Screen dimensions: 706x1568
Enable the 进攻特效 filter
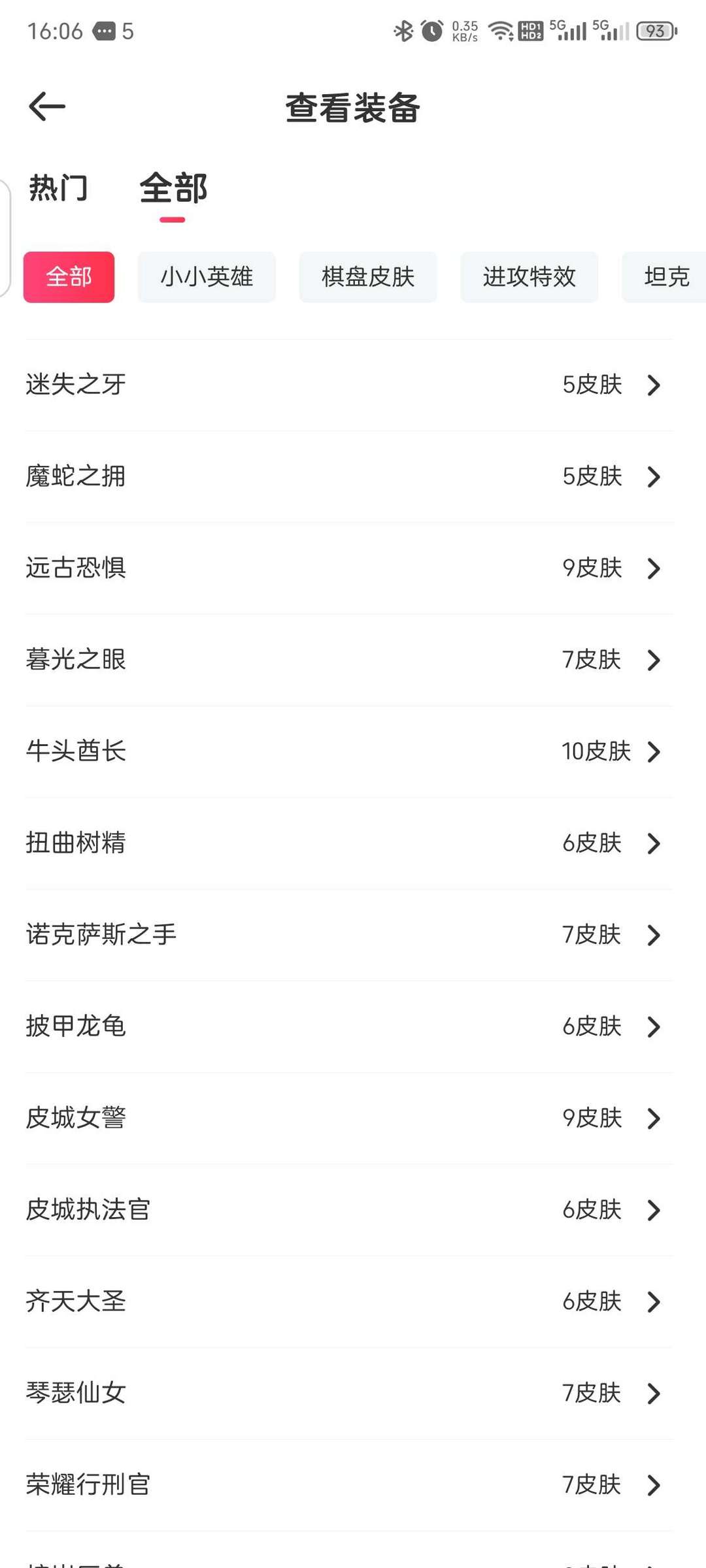(529, 277)
